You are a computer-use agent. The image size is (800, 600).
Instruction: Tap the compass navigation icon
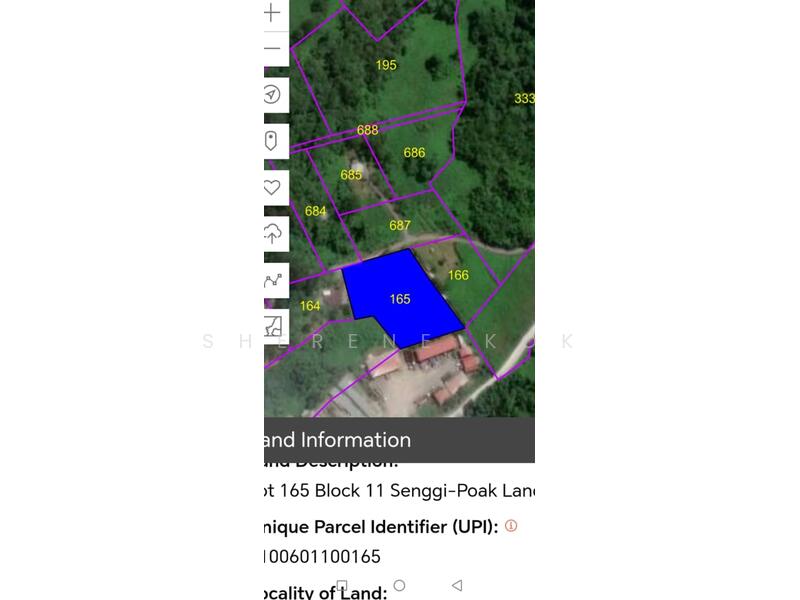(x=272, y=95)
